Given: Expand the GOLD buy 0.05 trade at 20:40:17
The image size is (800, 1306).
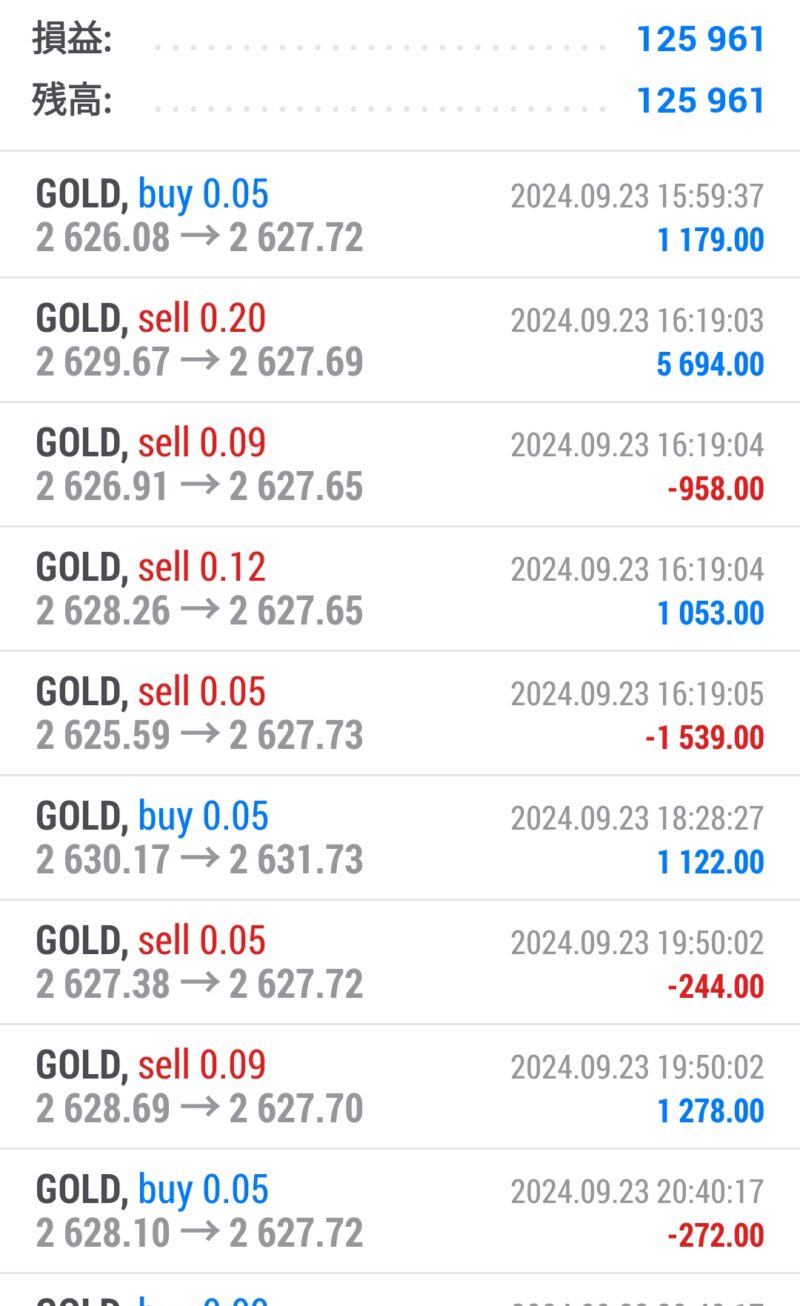Looking at the screenshot, I should 400,1210.
